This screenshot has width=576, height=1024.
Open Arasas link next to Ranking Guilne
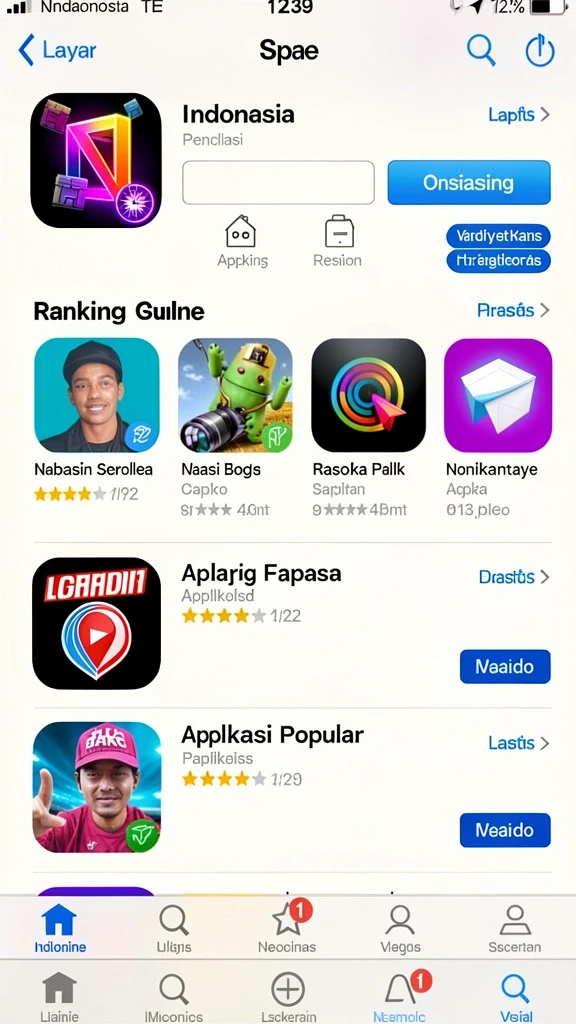513,310
